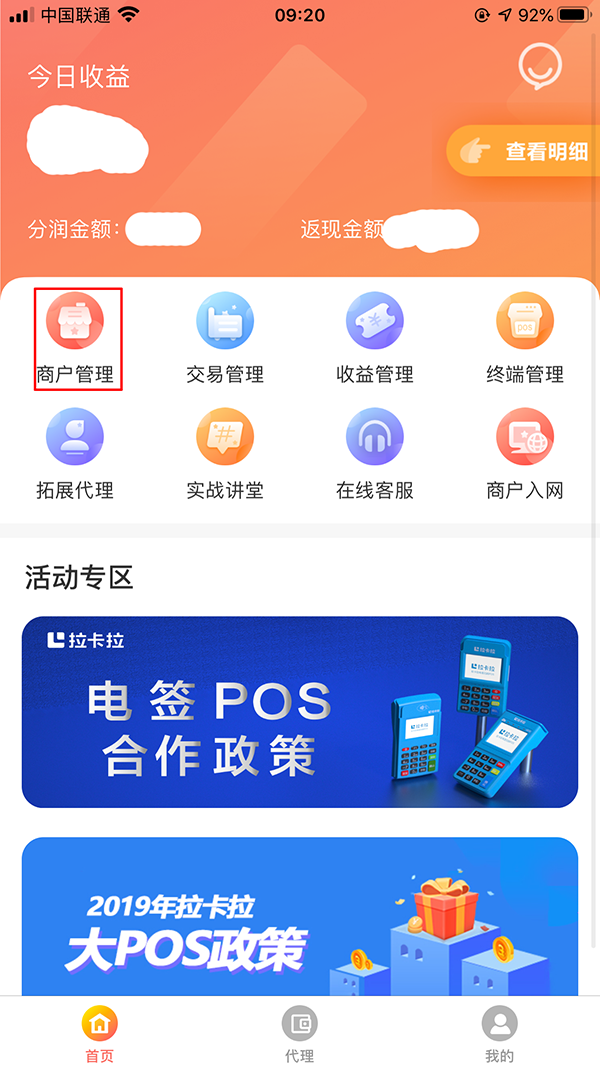Open the message icon at top right

539,68
